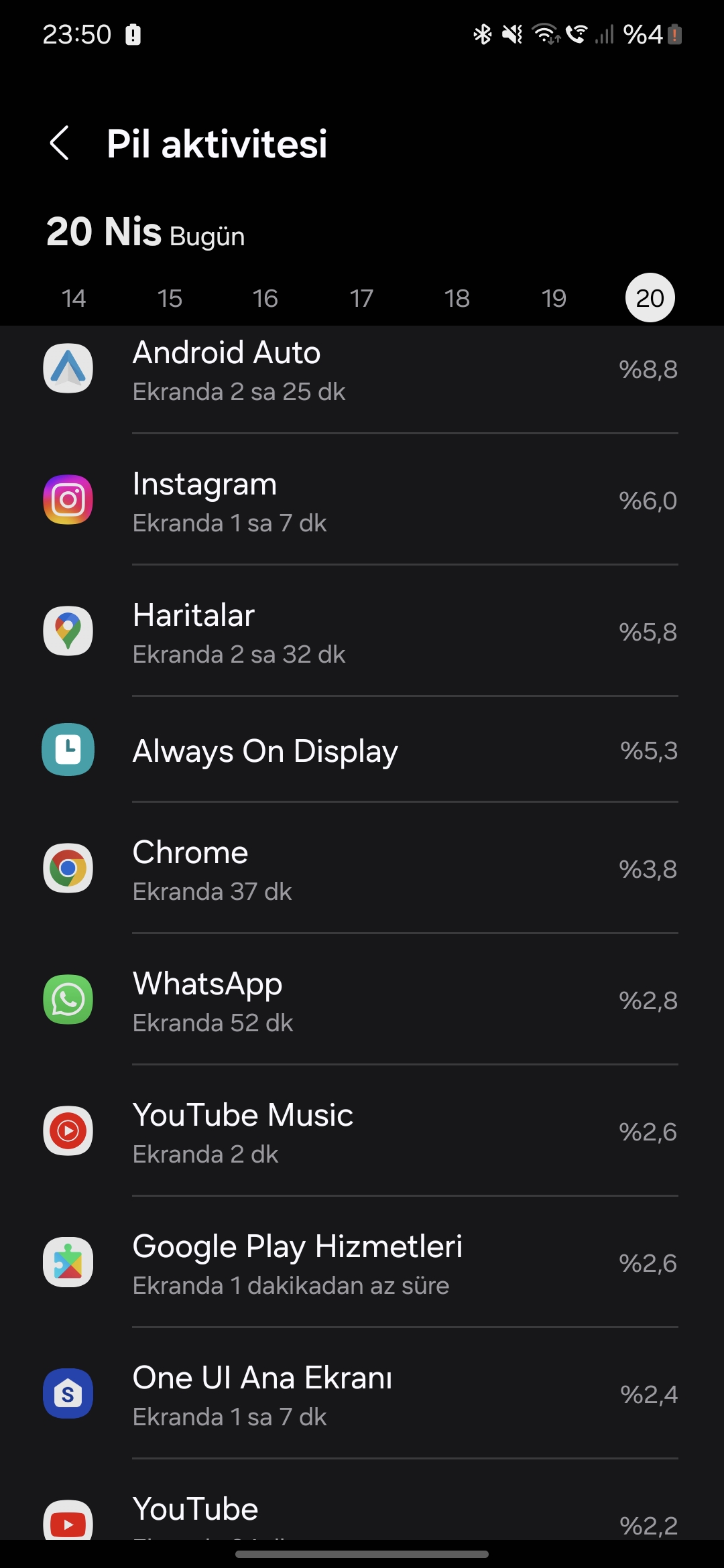The image size is (724, 1568).
Task: Open Google Play Hizmetleri usage row
Action: [362, 1262]
